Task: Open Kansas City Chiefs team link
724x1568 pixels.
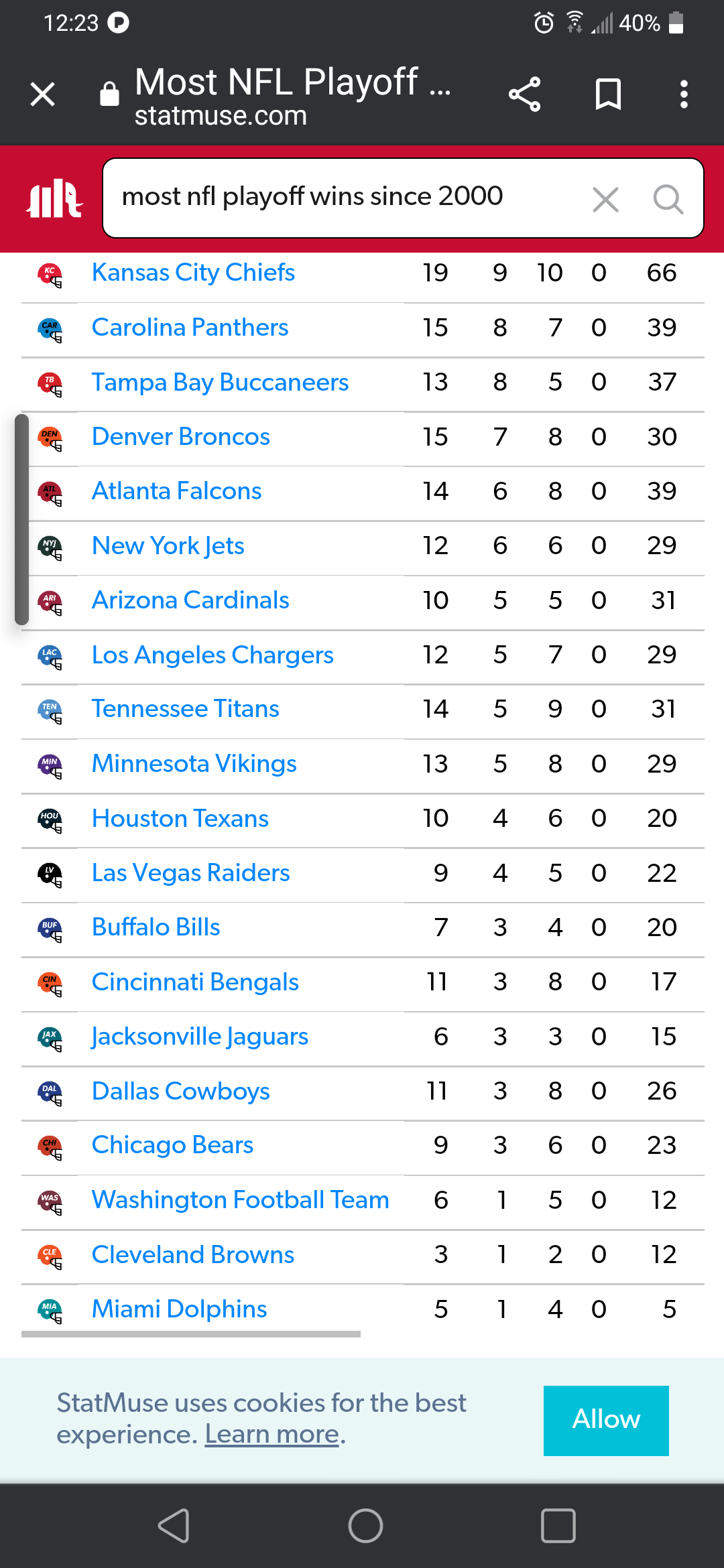Action: click(193, 273)
